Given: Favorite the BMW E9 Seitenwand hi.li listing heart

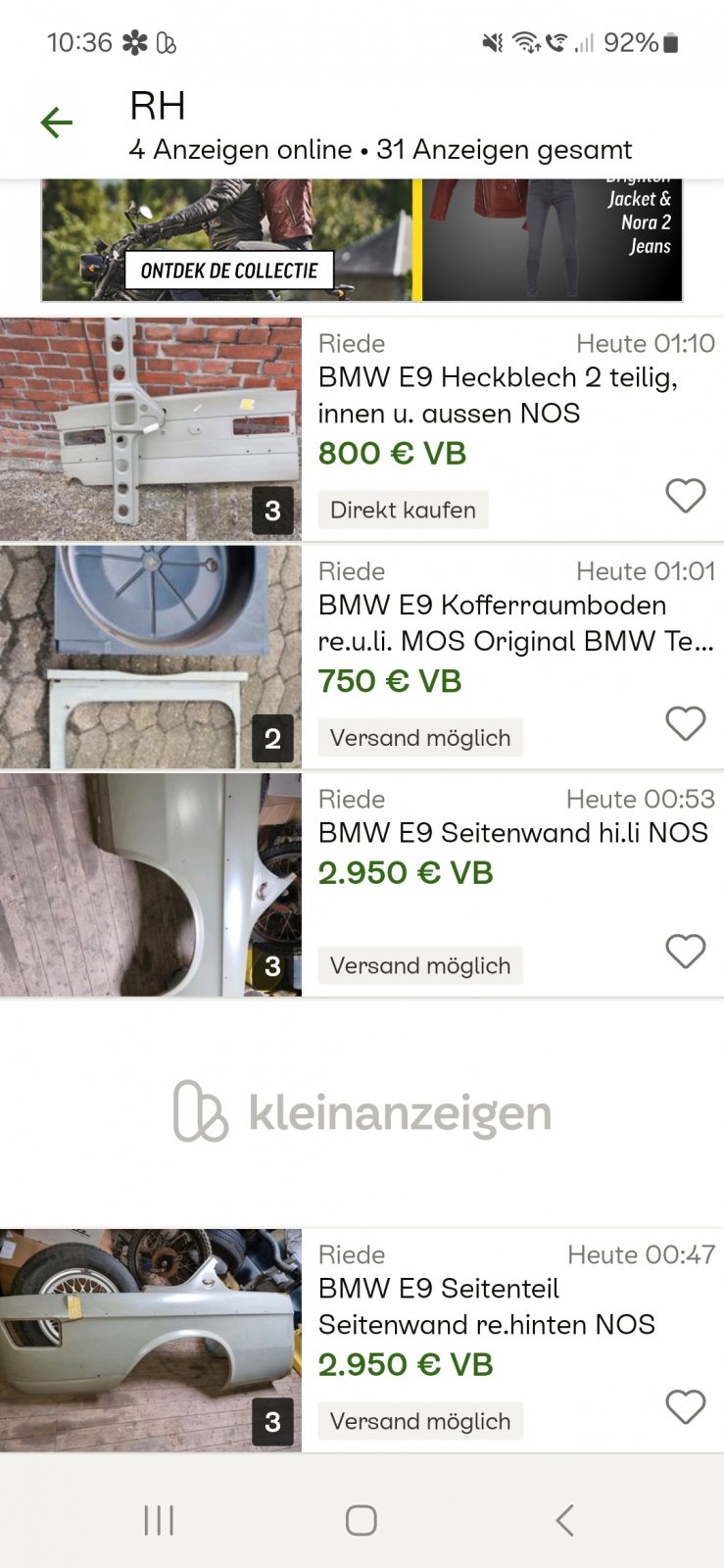Looking at the screenshot, I should (x=686, y=951).
